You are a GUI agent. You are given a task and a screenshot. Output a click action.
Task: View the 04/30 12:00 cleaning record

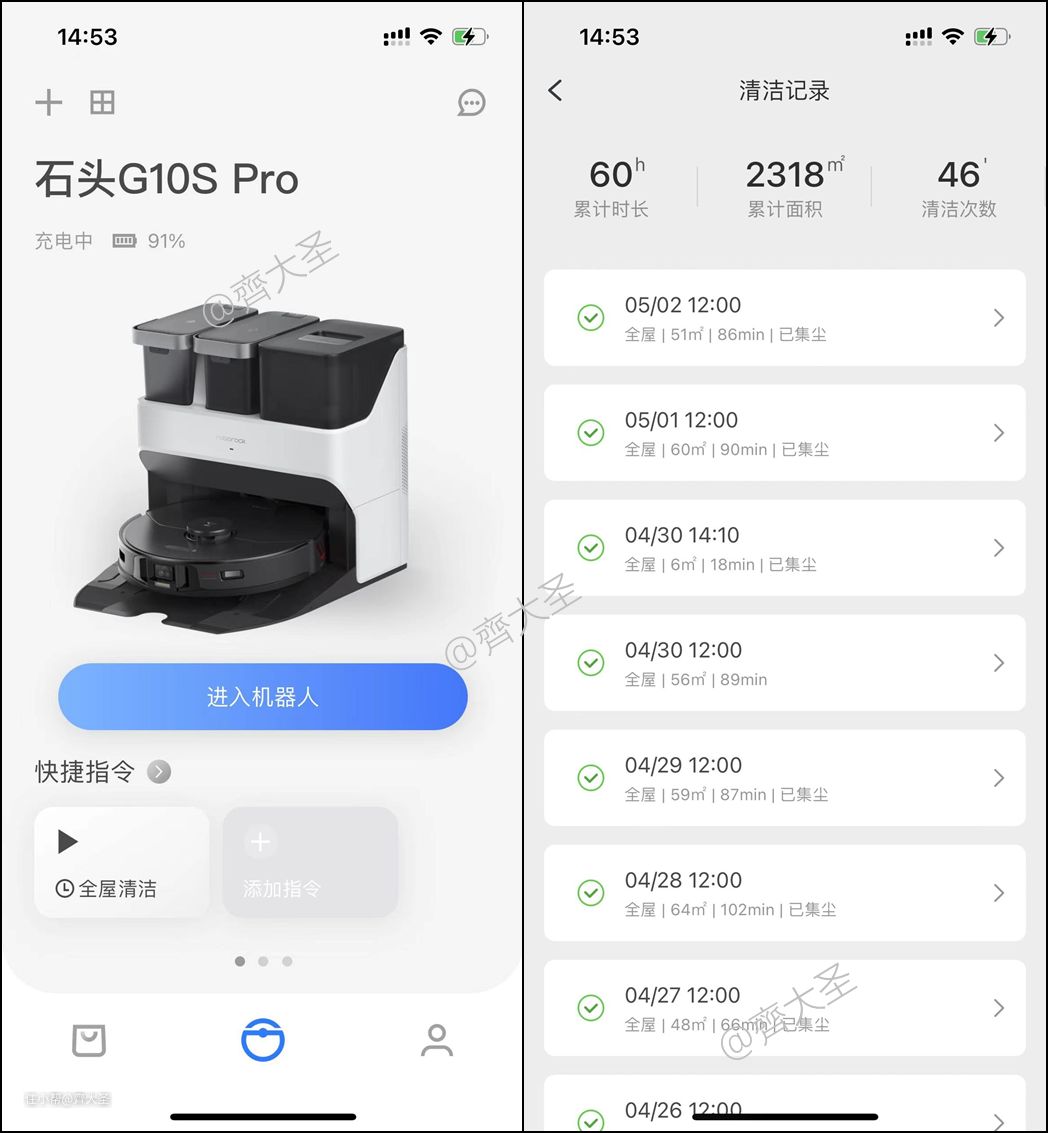[x=784, y=663]
